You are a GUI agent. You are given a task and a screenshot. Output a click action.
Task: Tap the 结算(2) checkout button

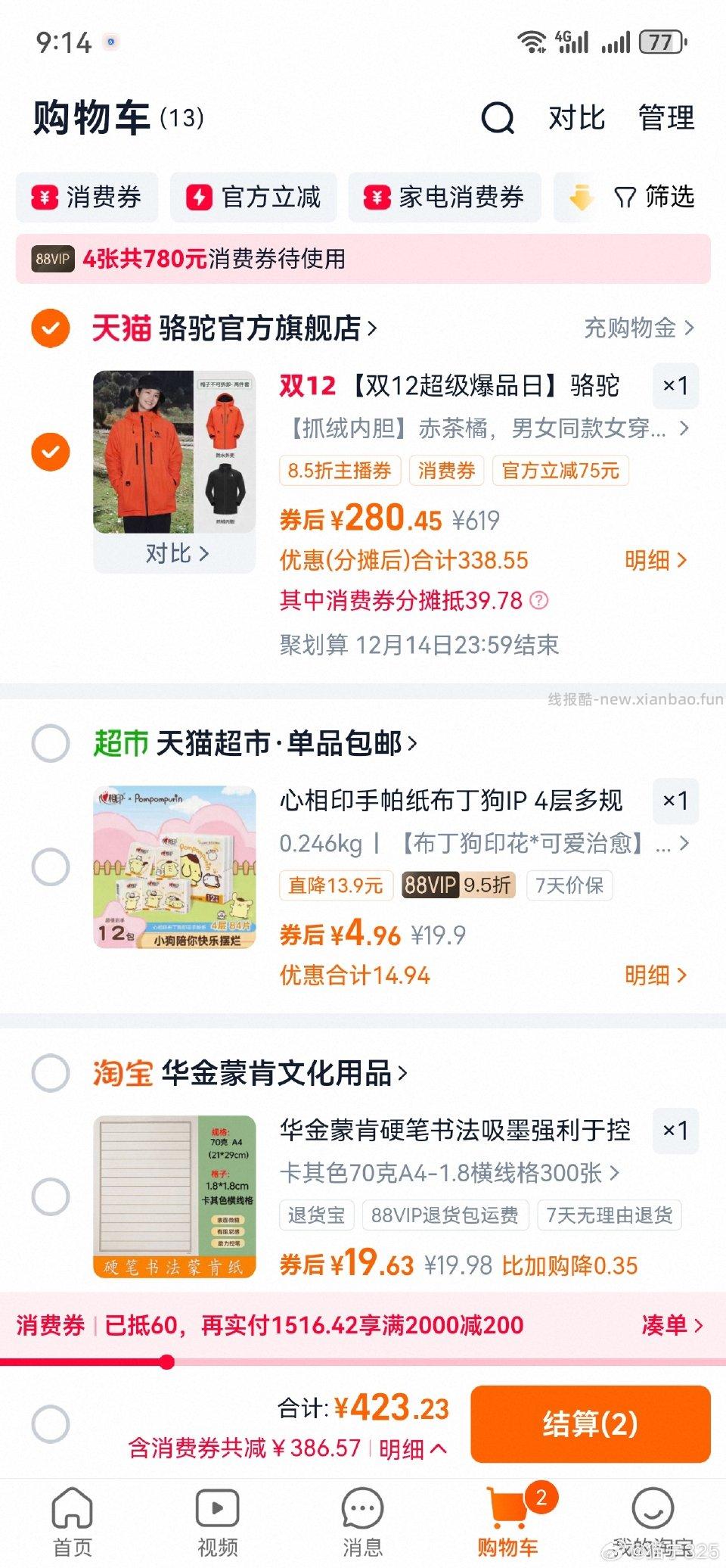tap(591, 1421)
